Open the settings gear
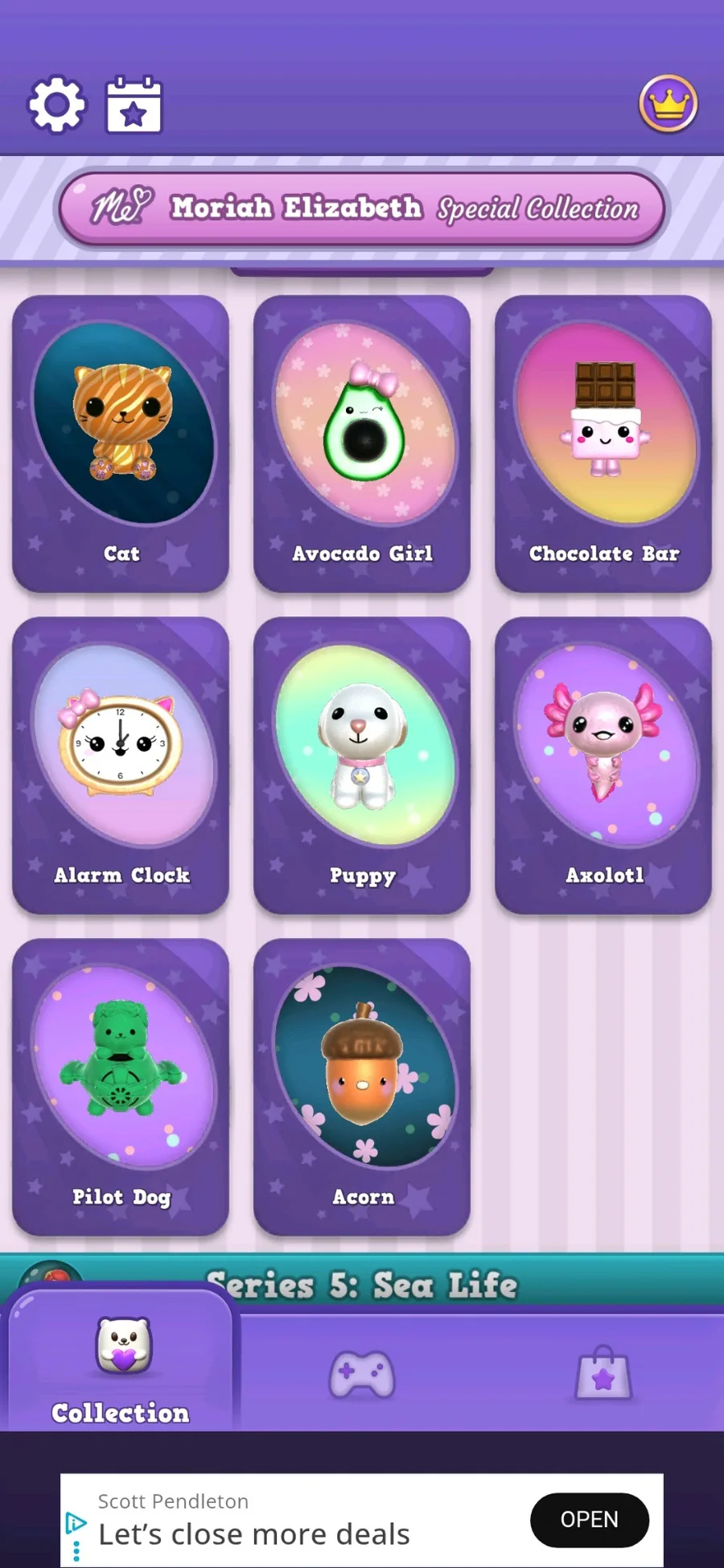The image size is (724, 1568). point(56,105)
